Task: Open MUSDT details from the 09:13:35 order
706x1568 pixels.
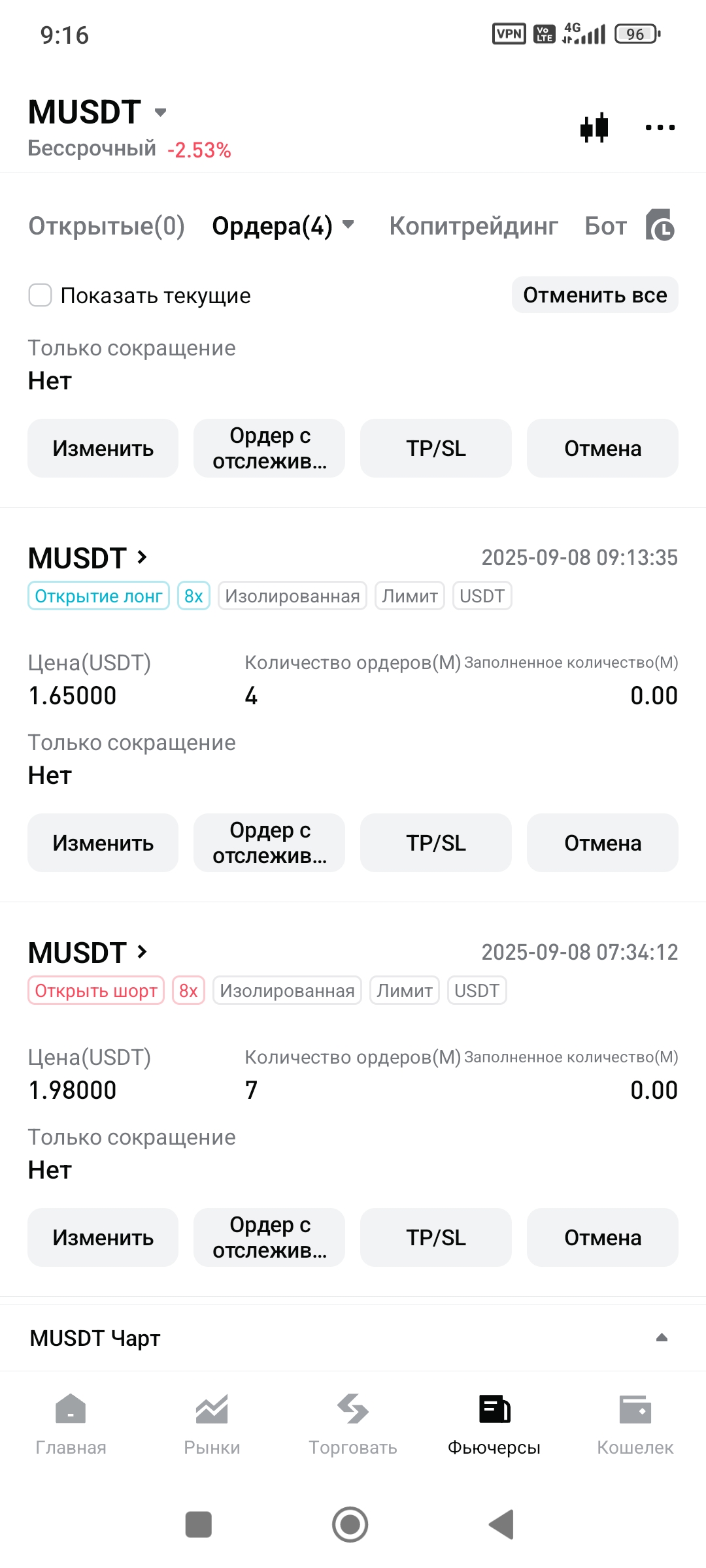Action: (x=88, y=559)
